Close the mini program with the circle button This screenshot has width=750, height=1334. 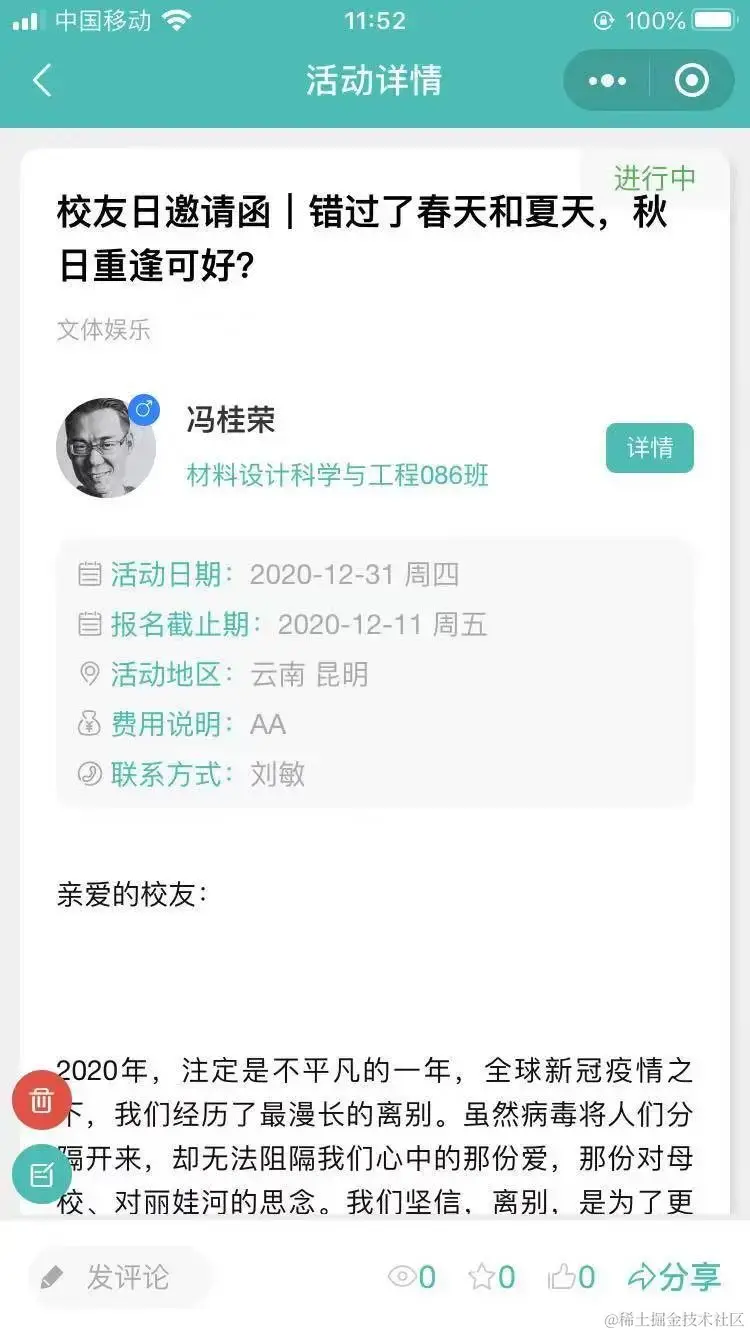pos(691,80)
